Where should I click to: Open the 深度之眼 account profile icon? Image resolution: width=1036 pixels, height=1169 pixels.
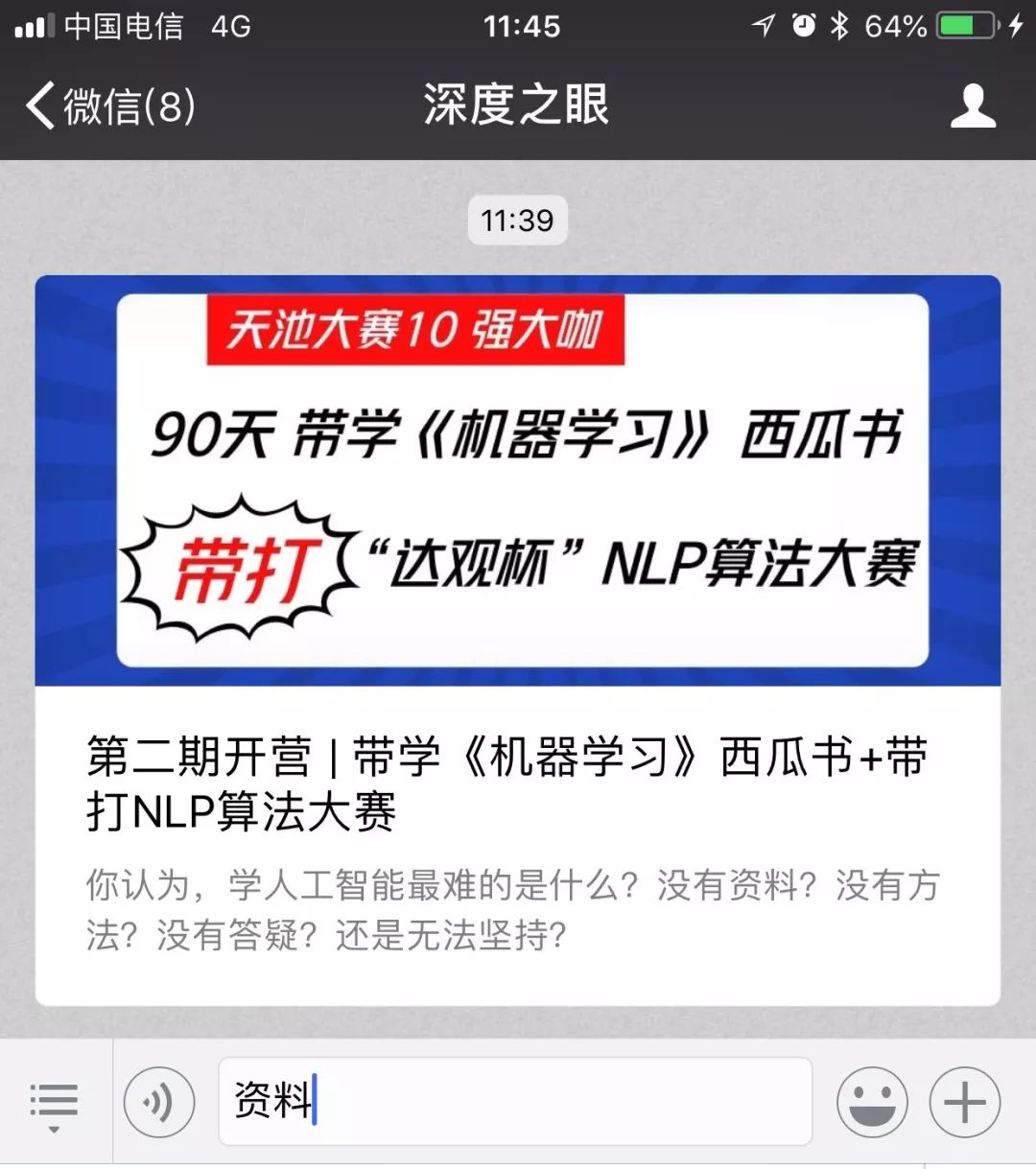[973, 105]
